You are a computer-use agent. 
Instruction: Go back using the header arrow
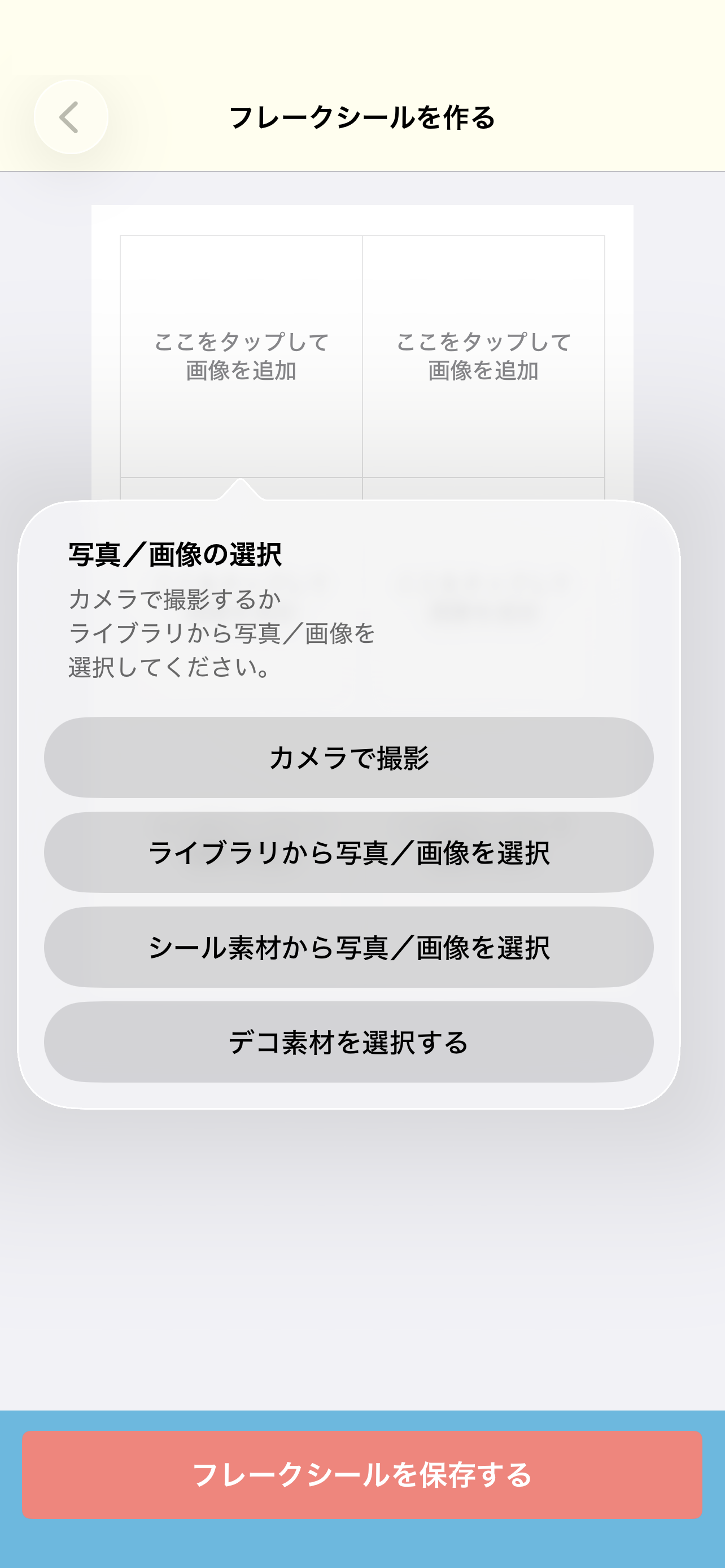coord(71,117)
